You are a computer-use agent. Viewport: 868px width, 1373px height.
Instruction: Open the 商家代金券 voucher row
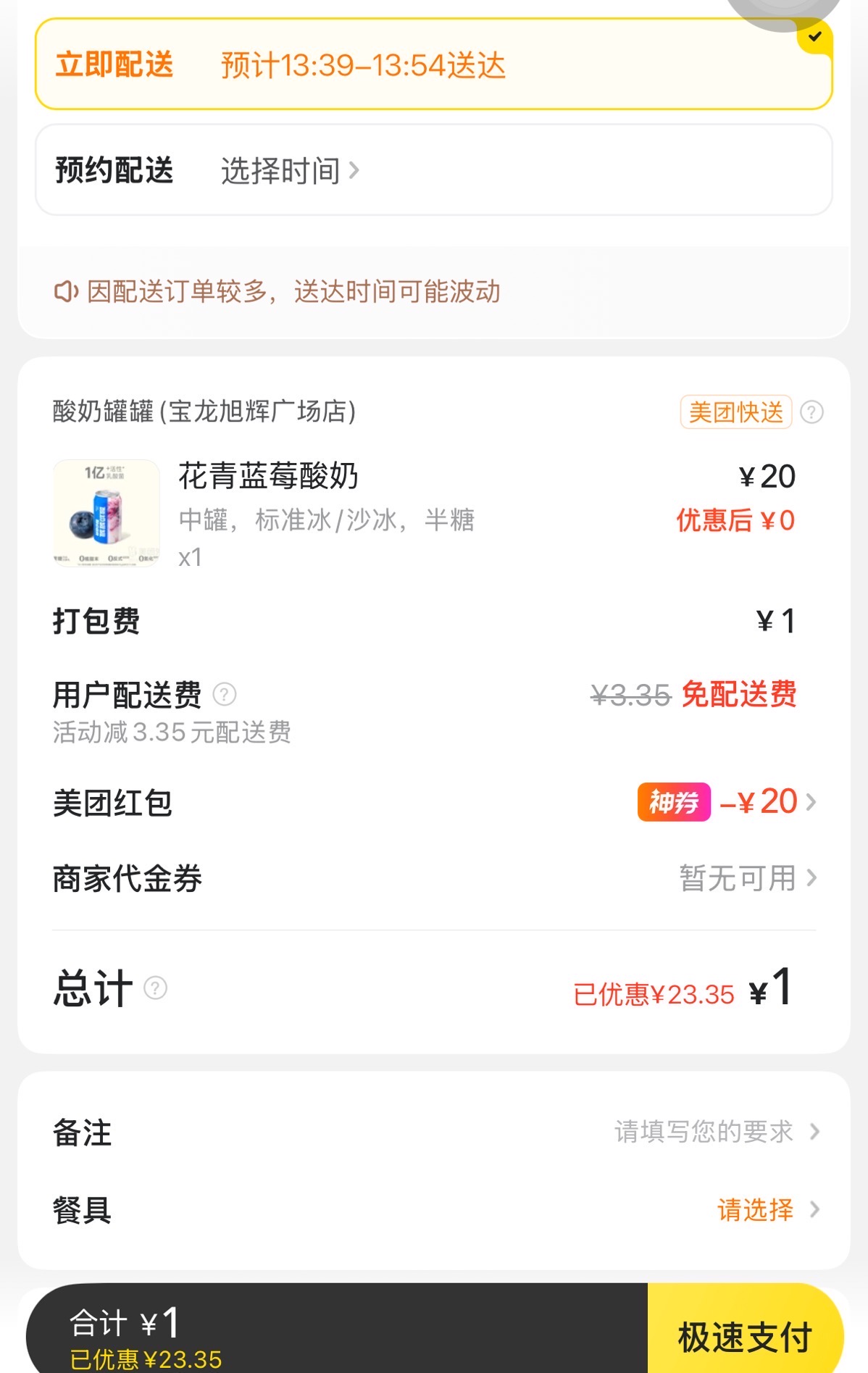coord(746,878)
